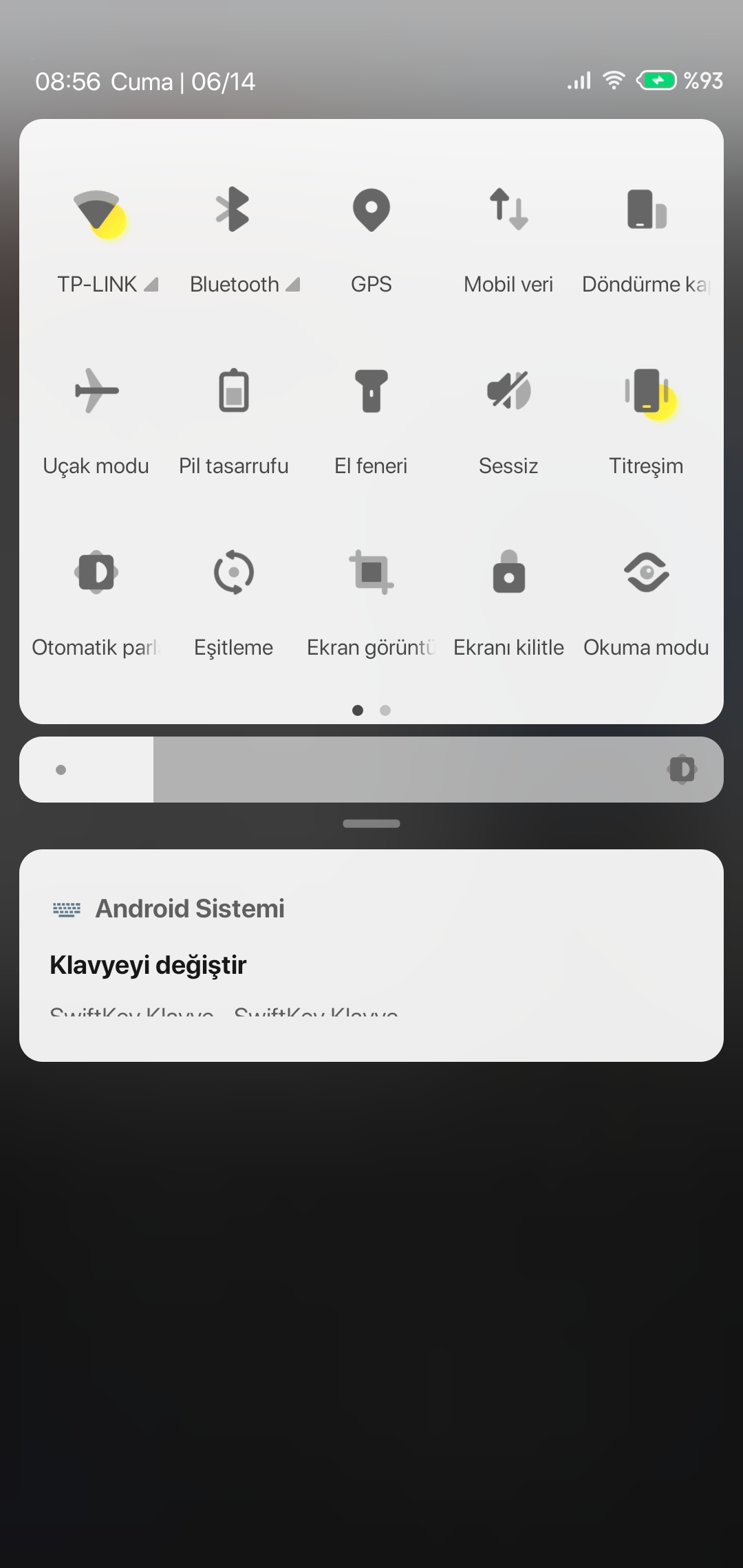The height and width of the screenshot is (1568, 743).
Task: Tap the brightness slider bar
Action: tap(371, 770)
